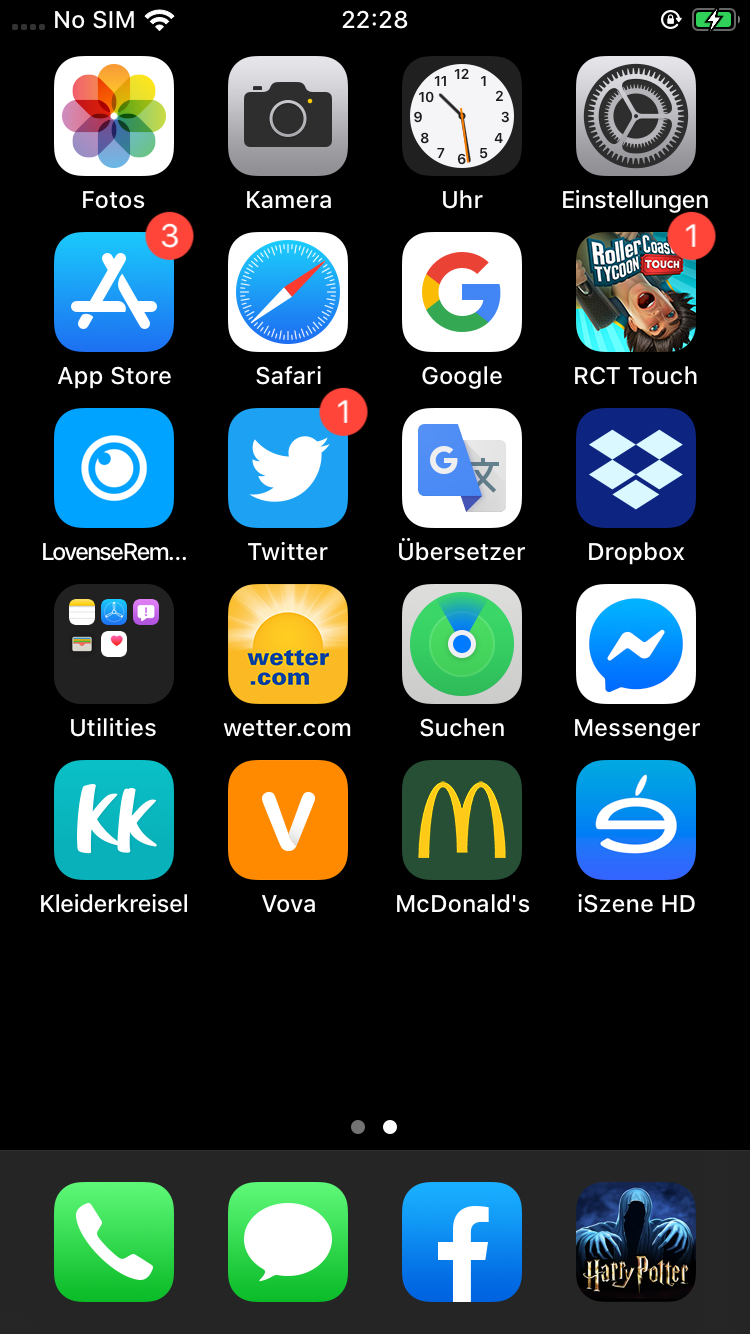Open the McDonald's app
750x1334 pixels.
click(462, 820)
